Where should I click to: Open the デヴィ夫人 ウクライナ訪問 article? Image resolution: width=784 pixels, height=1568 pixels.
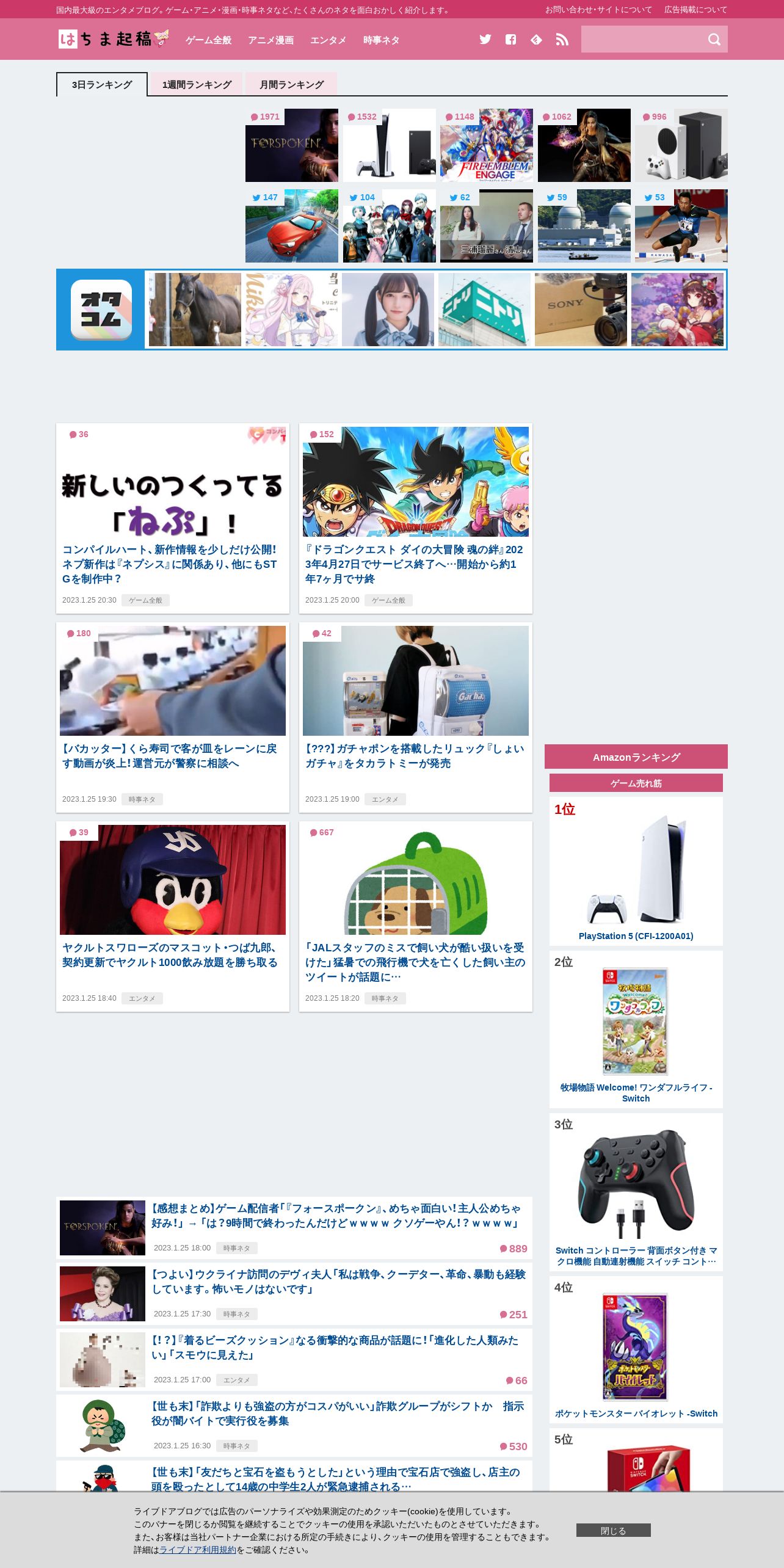tap(338, 1282)
